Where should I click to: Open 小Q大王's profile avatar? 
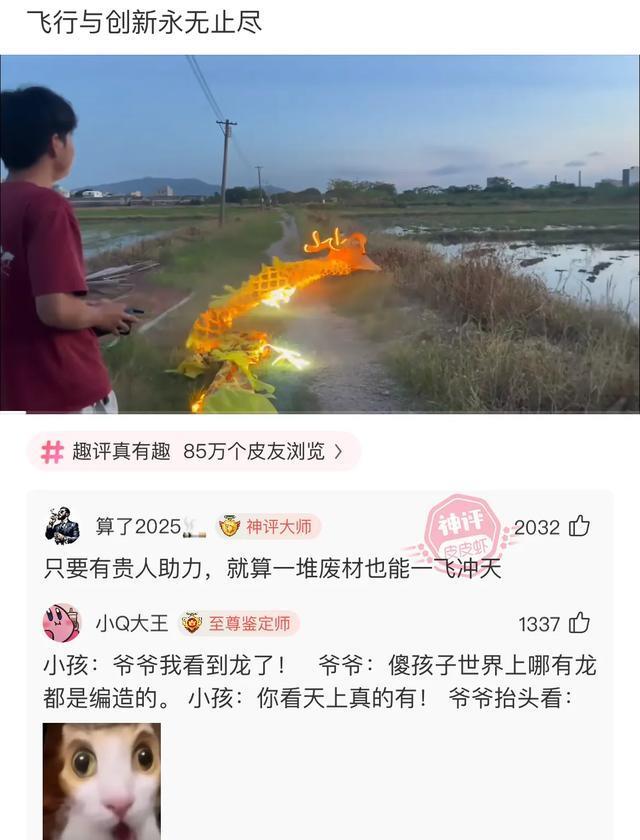click(62, 623)
